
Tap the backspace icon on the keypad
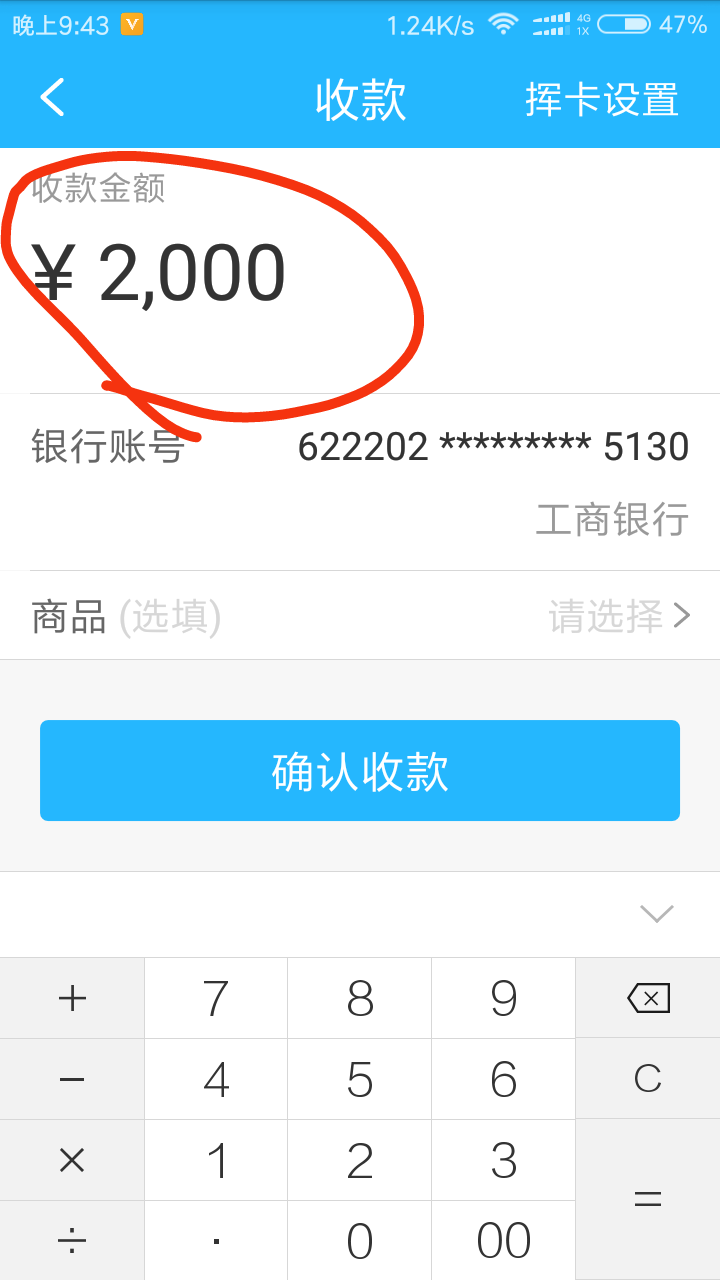[x=647, y=997]
